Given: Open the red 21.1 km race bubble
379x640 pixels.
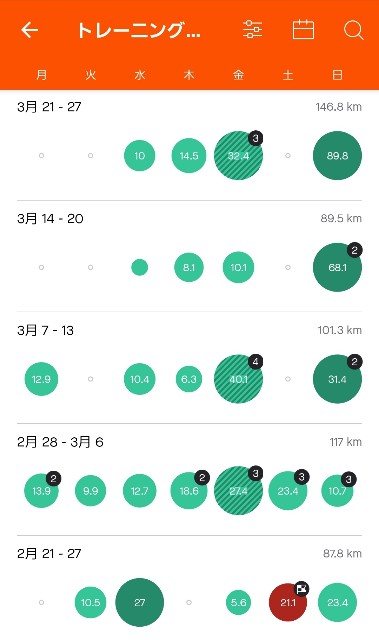Looking at the screenshot, I should pos(288,602).
